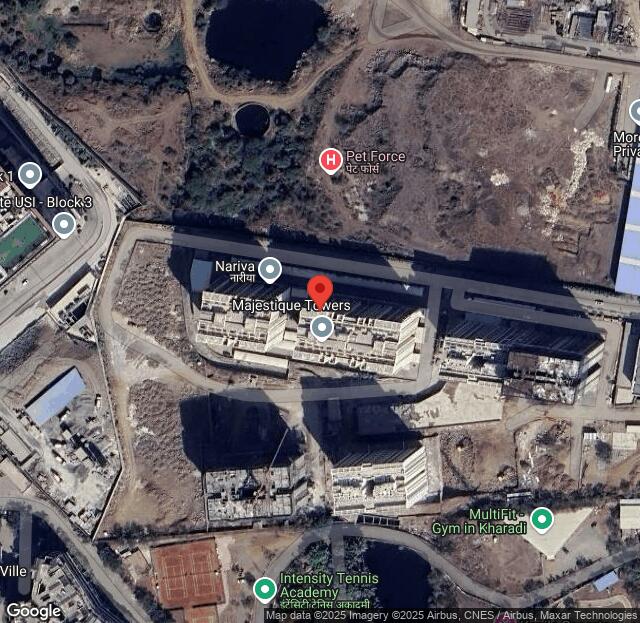640x623 pixels.
Task: Open MultiFit Gym in Kharadi marker
Action: (x=541, y=519)
